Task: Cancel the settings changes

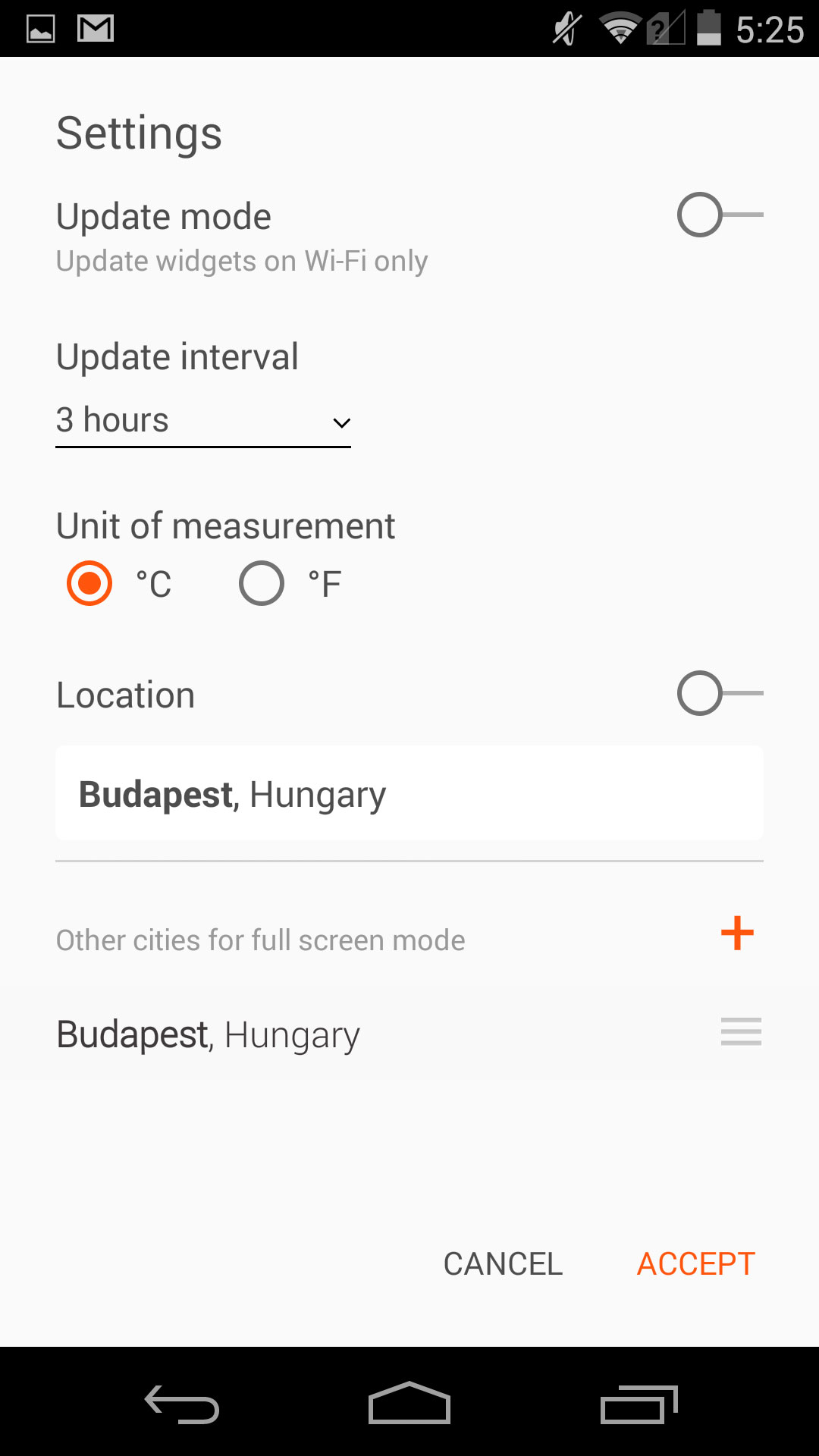Action: pyautogui.click(x=503, y=1264)
